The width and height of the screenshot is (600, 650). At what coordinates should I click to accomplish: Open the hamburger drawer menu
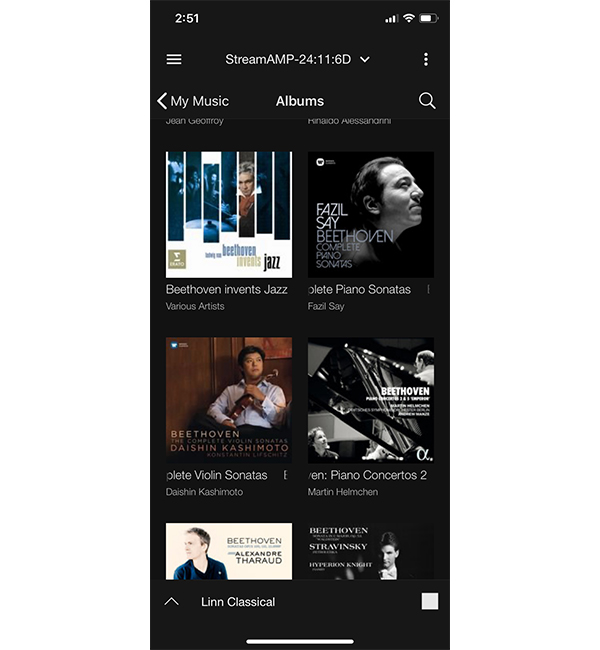coord(174,59)
